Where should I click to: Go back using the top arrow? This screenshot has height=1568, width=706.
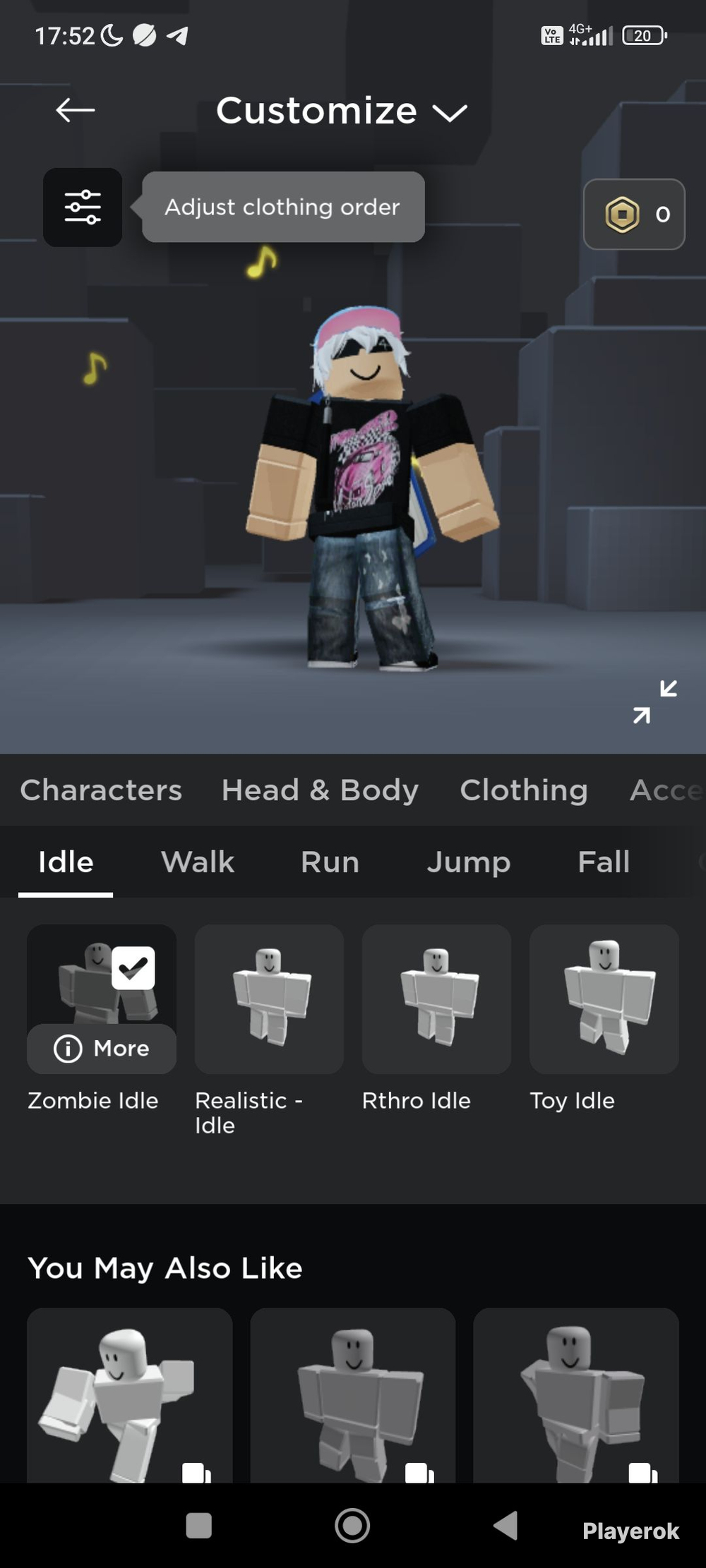tap(75, 110)
